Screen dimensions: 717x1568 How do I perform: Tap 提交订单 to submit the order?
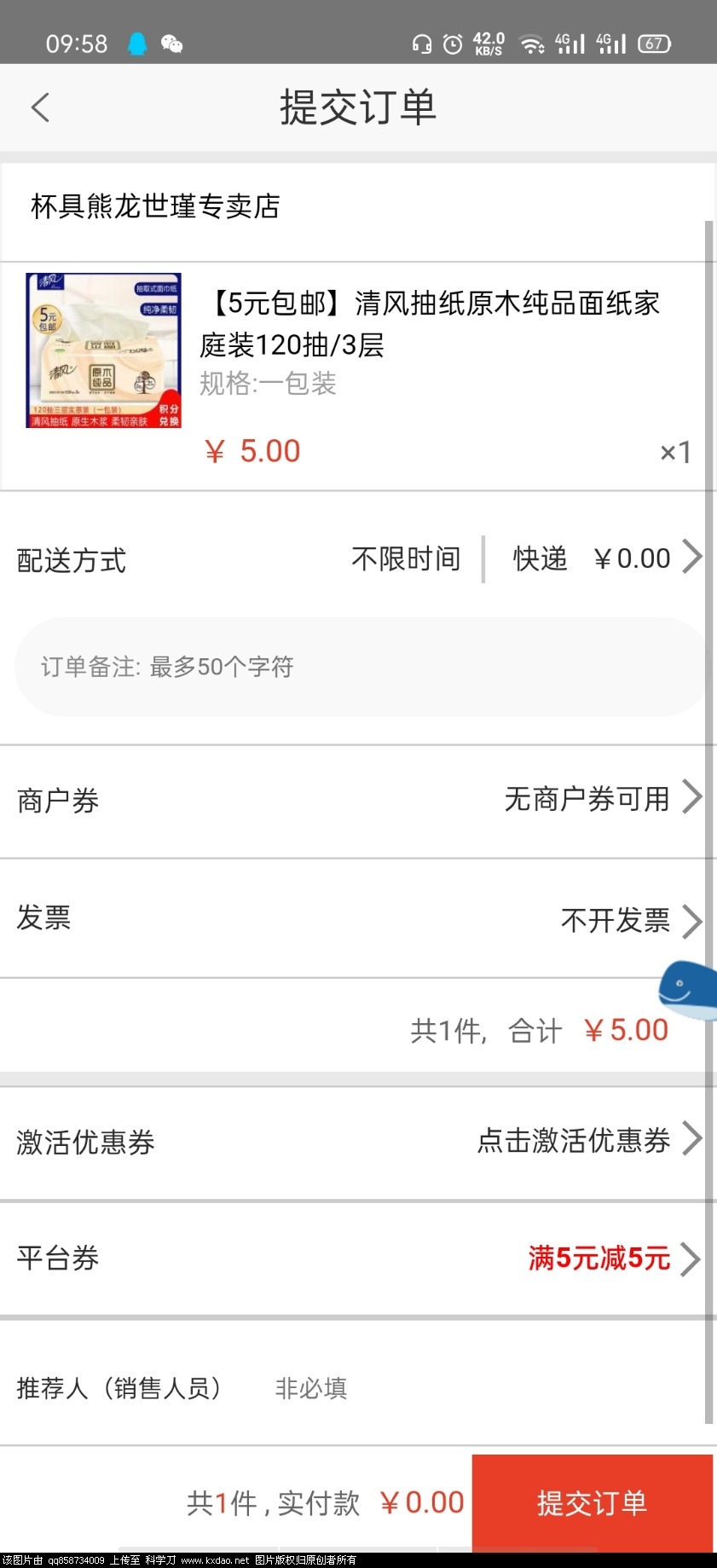coord(592,1503)
